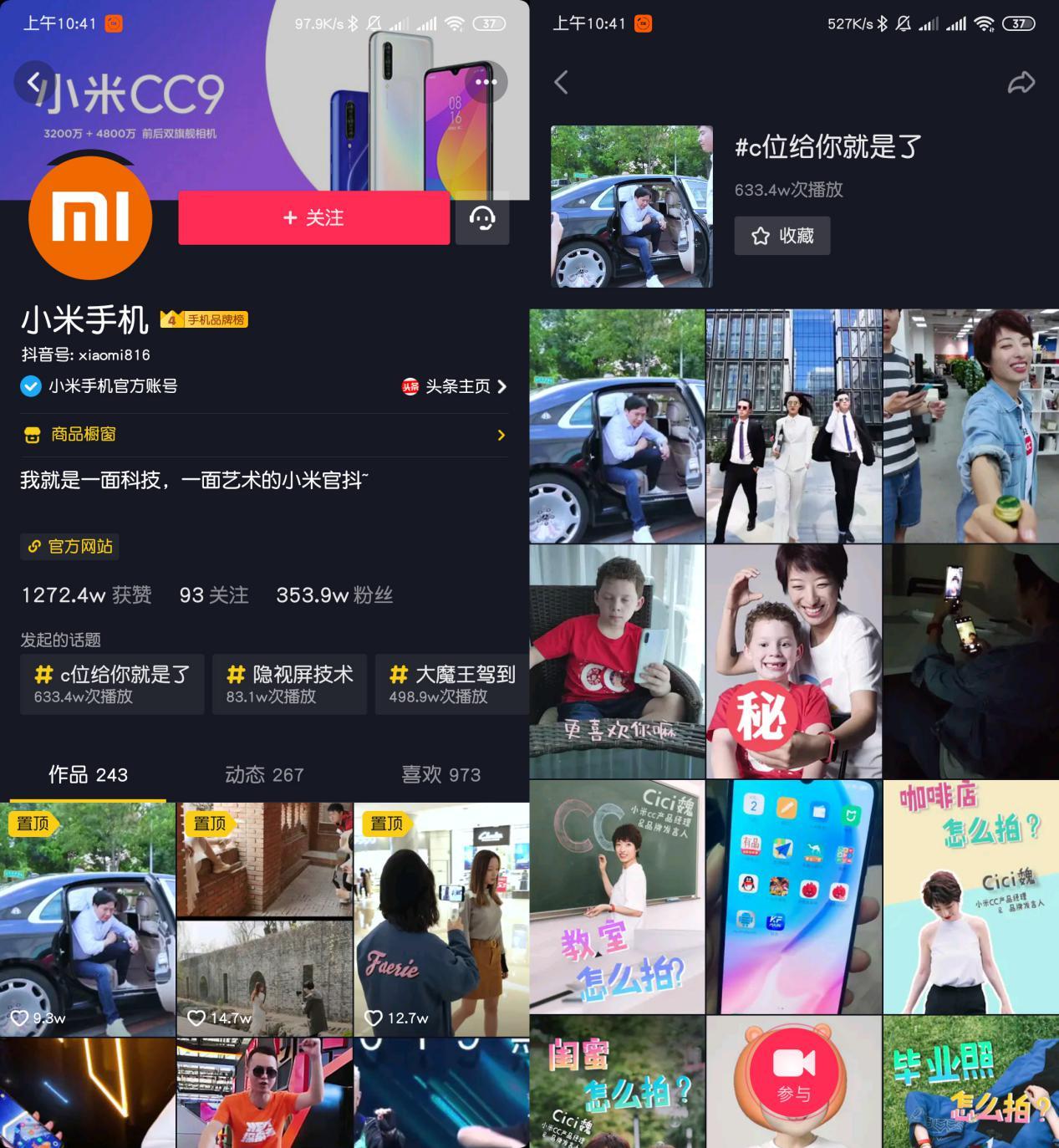Switch to the 喜欢 973 tab
Screen dimensions: 1059x1148
440,775
